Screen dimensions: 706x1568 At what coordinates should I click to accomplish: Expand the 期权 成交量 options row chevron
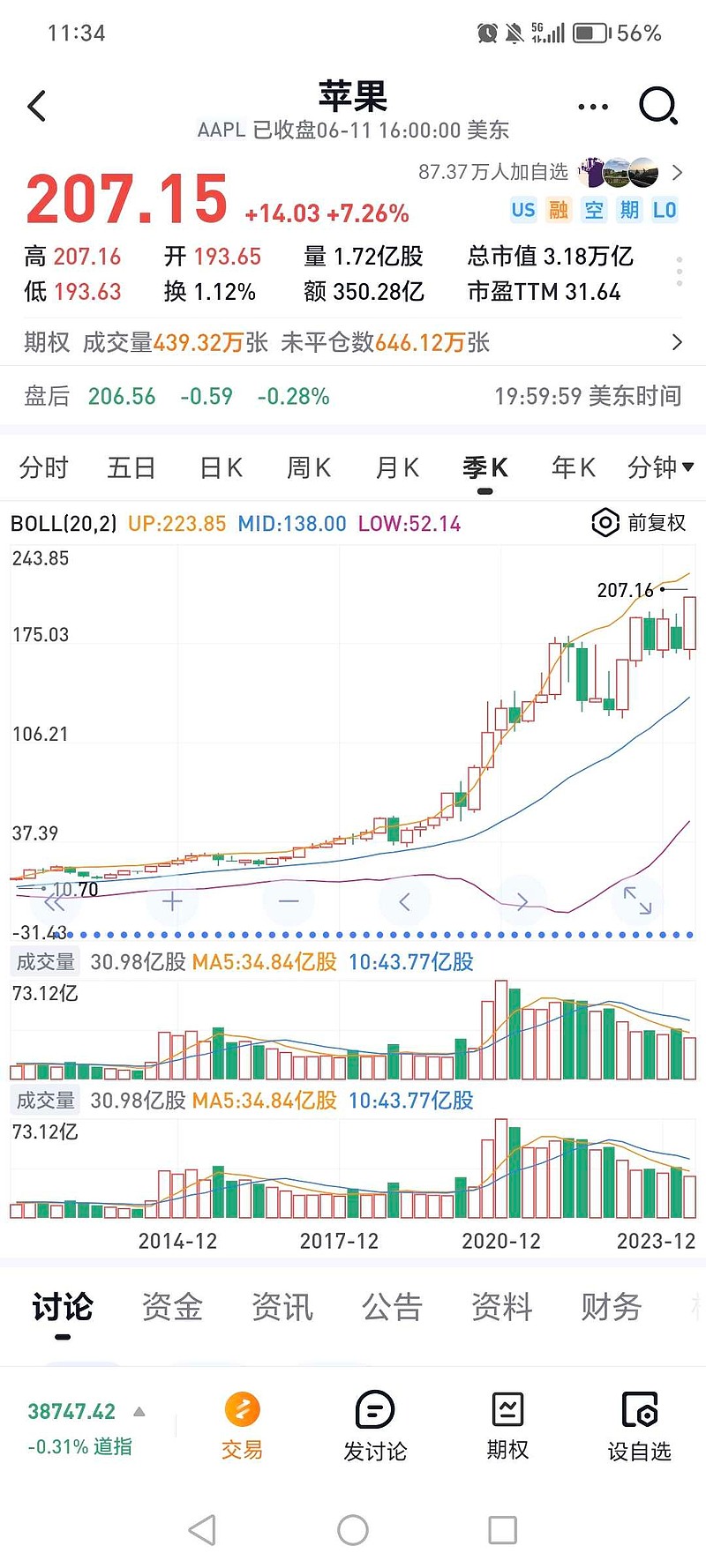(x=678, y=342)
